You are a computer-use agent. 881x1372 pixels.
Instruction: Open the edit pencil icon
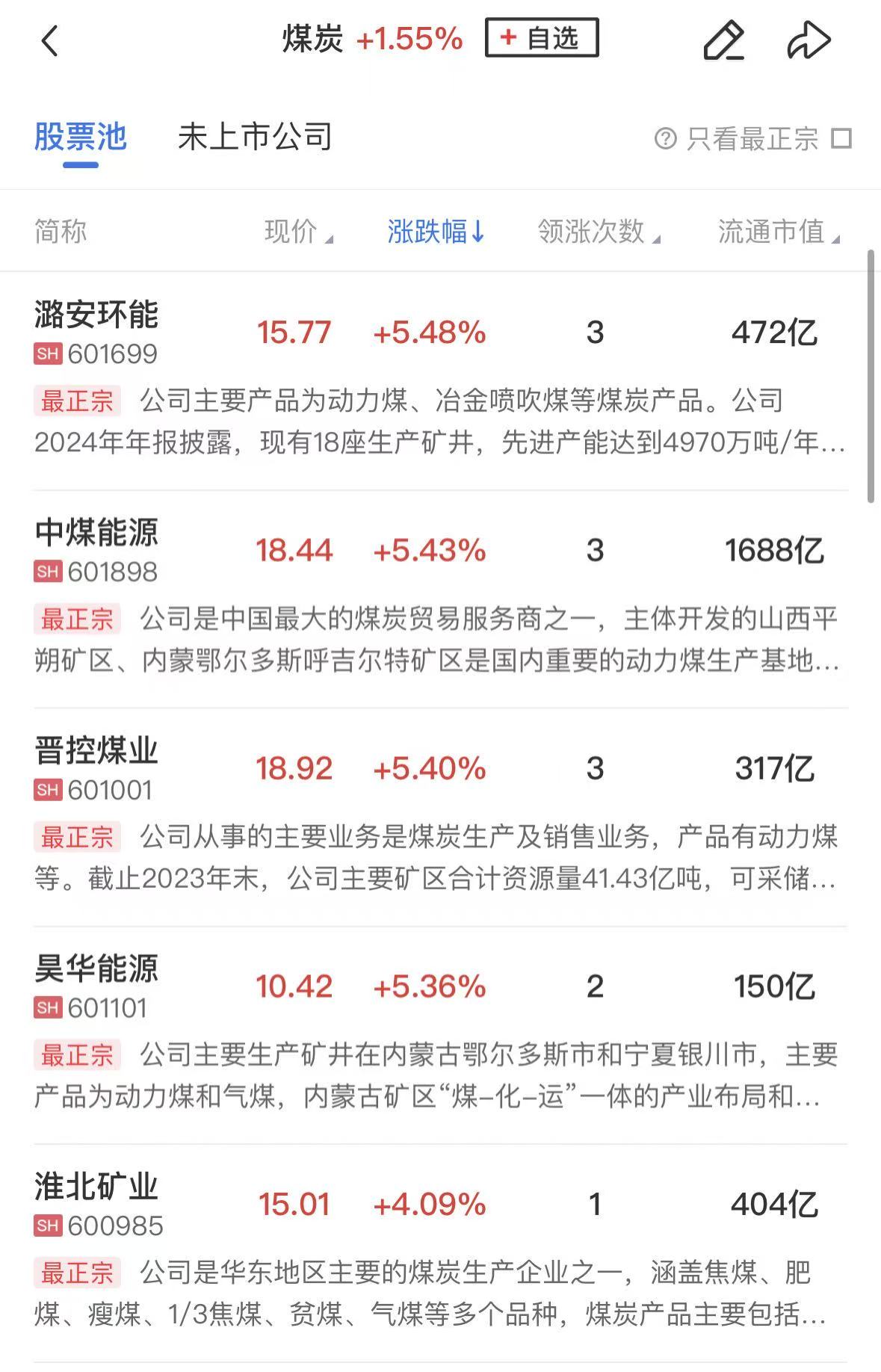point(723,41)
